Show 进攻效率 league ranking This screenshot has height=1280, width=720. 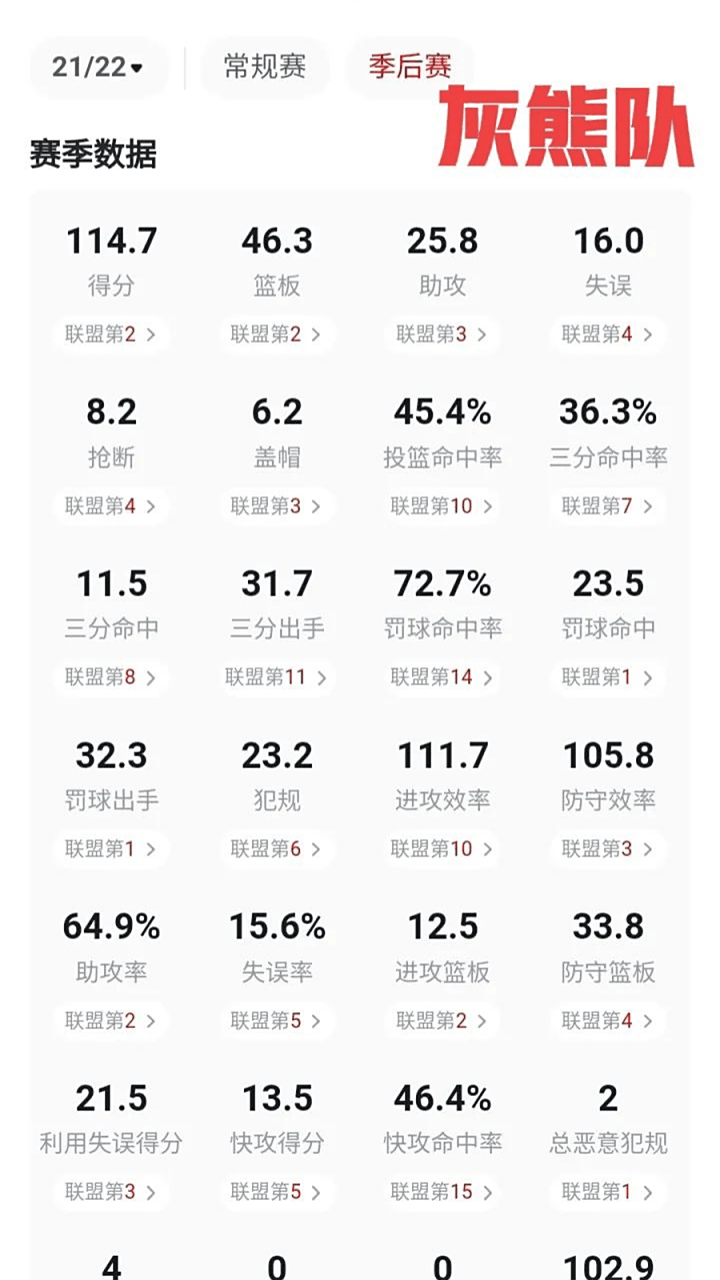coord(442,849)
